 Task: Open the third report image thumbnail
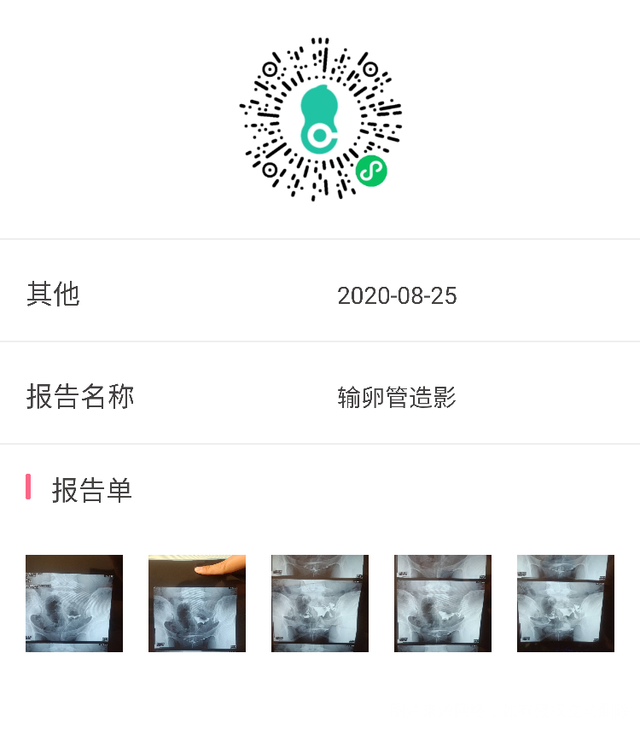320,603
